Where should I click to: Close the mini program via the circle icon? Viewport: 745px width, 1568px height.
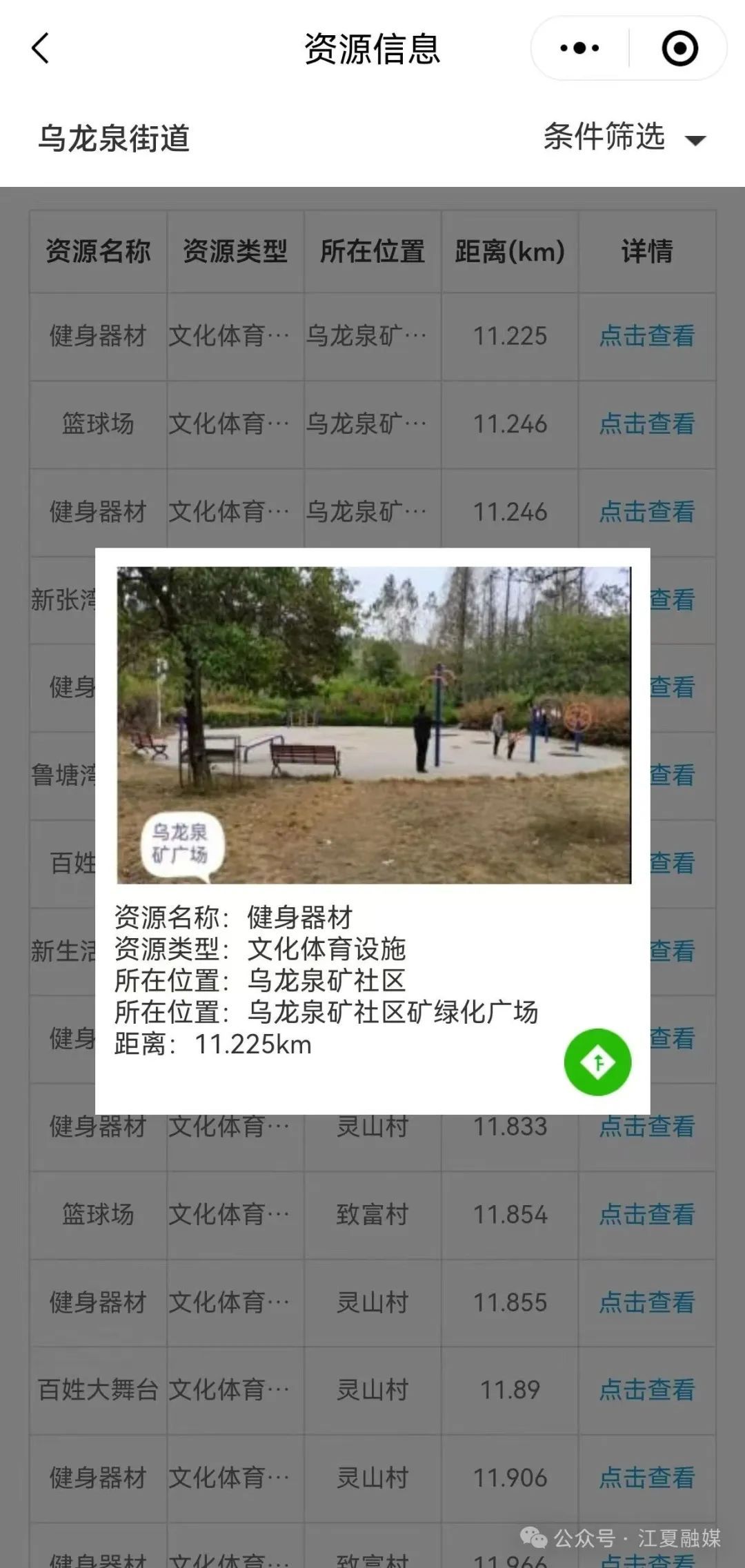pos(679,48)
